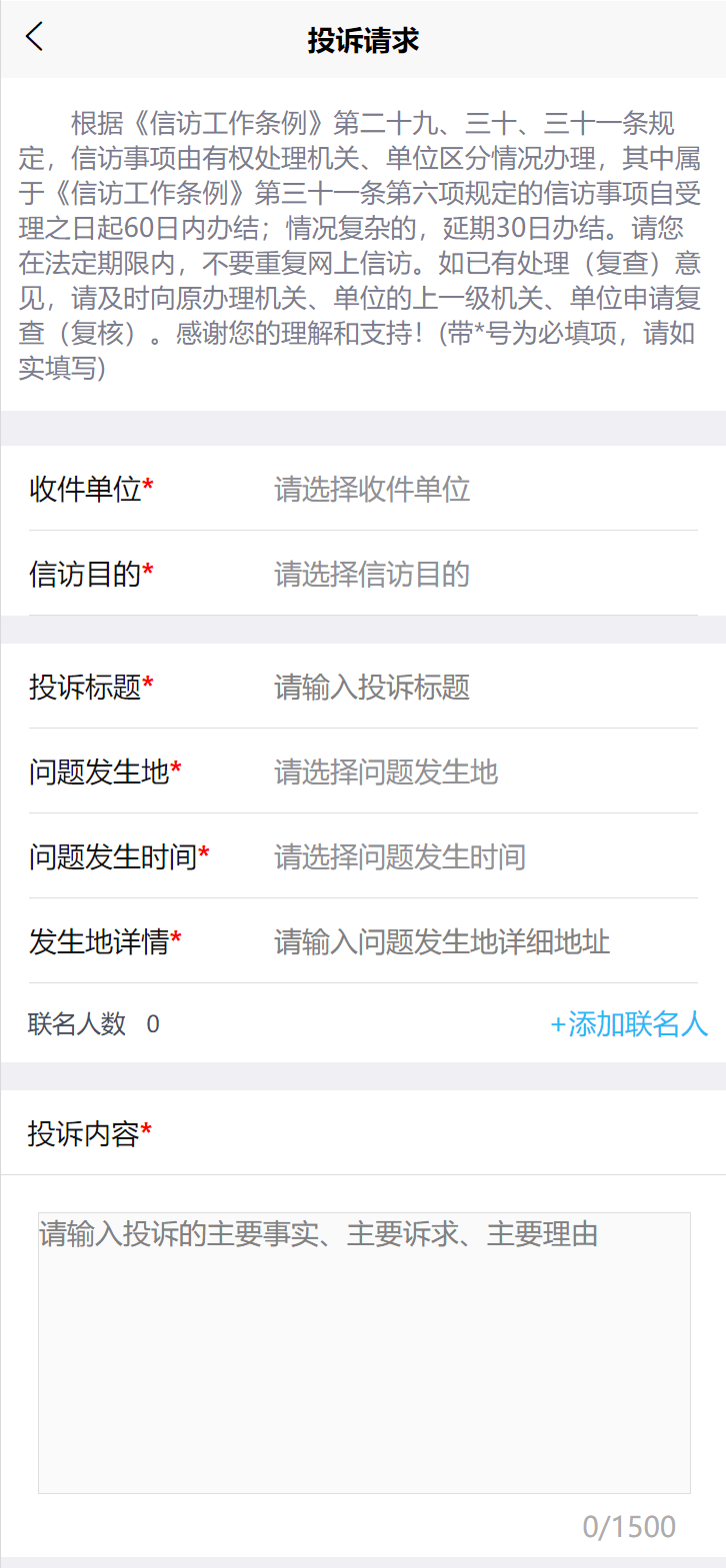This screenshot has width=726, height=1568.
Task: Select the 问题发生时间 occurrence time
Action: (x=400, y=857)
